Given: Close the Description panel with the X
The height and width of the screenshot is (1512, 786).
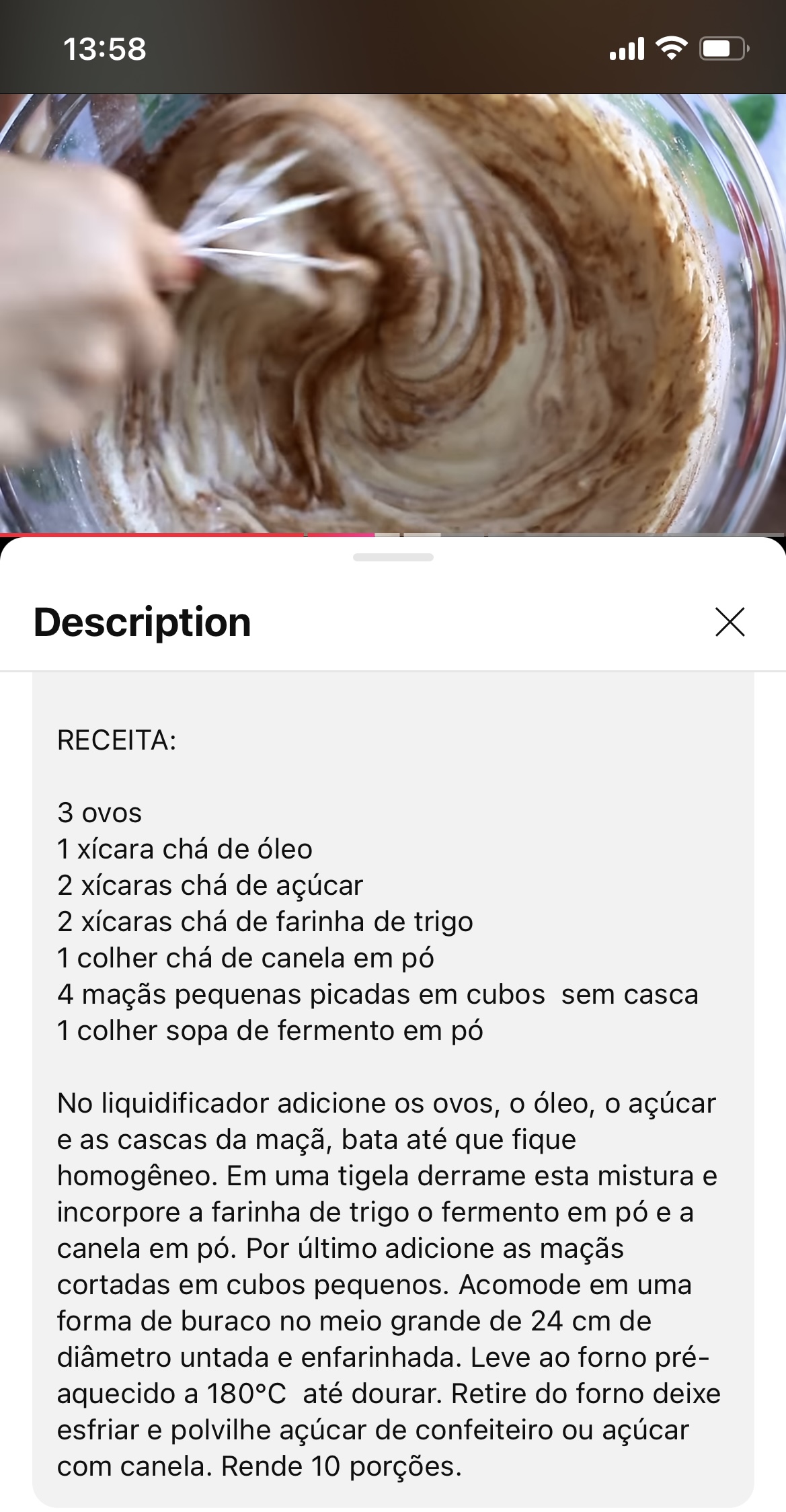Looking at the screenshot, I should click(x=730, y=623).
